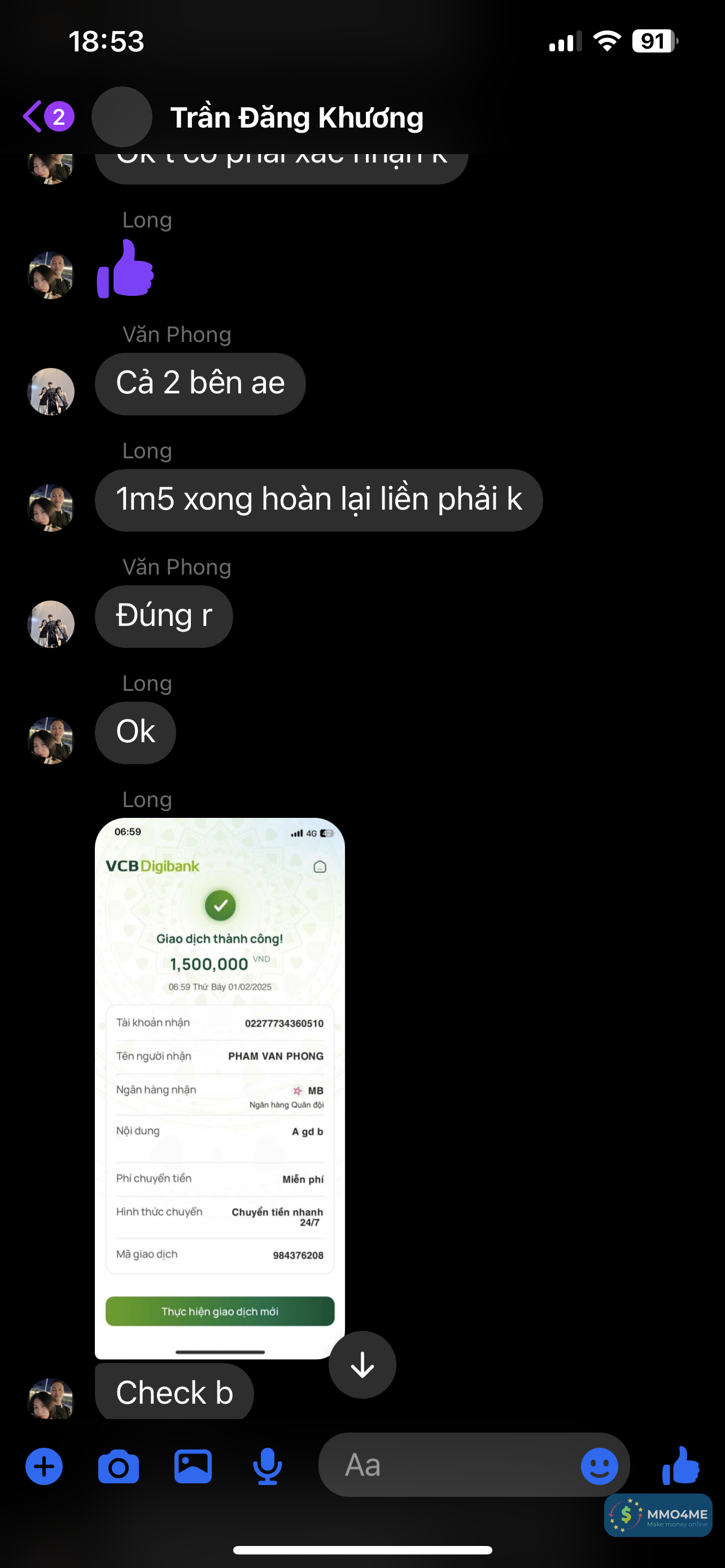Open the VCB Digibank transfer image
Image resolution: width=725 pixels, height=1568 pixels.
click(x=220, y=1087)
